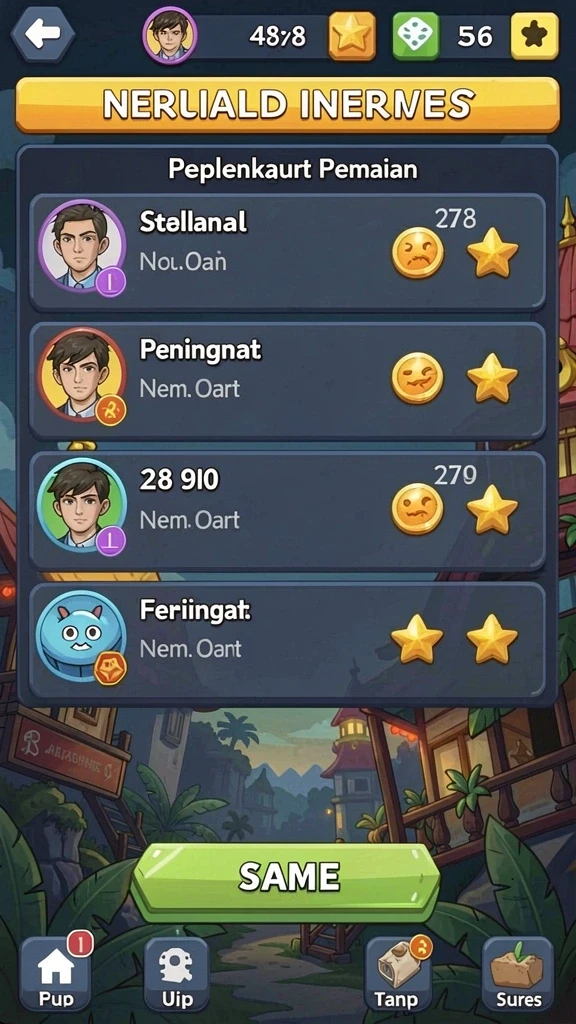Open the green dice icon
The height and width of the screenshot is (1024, 576).
point(416,36)
